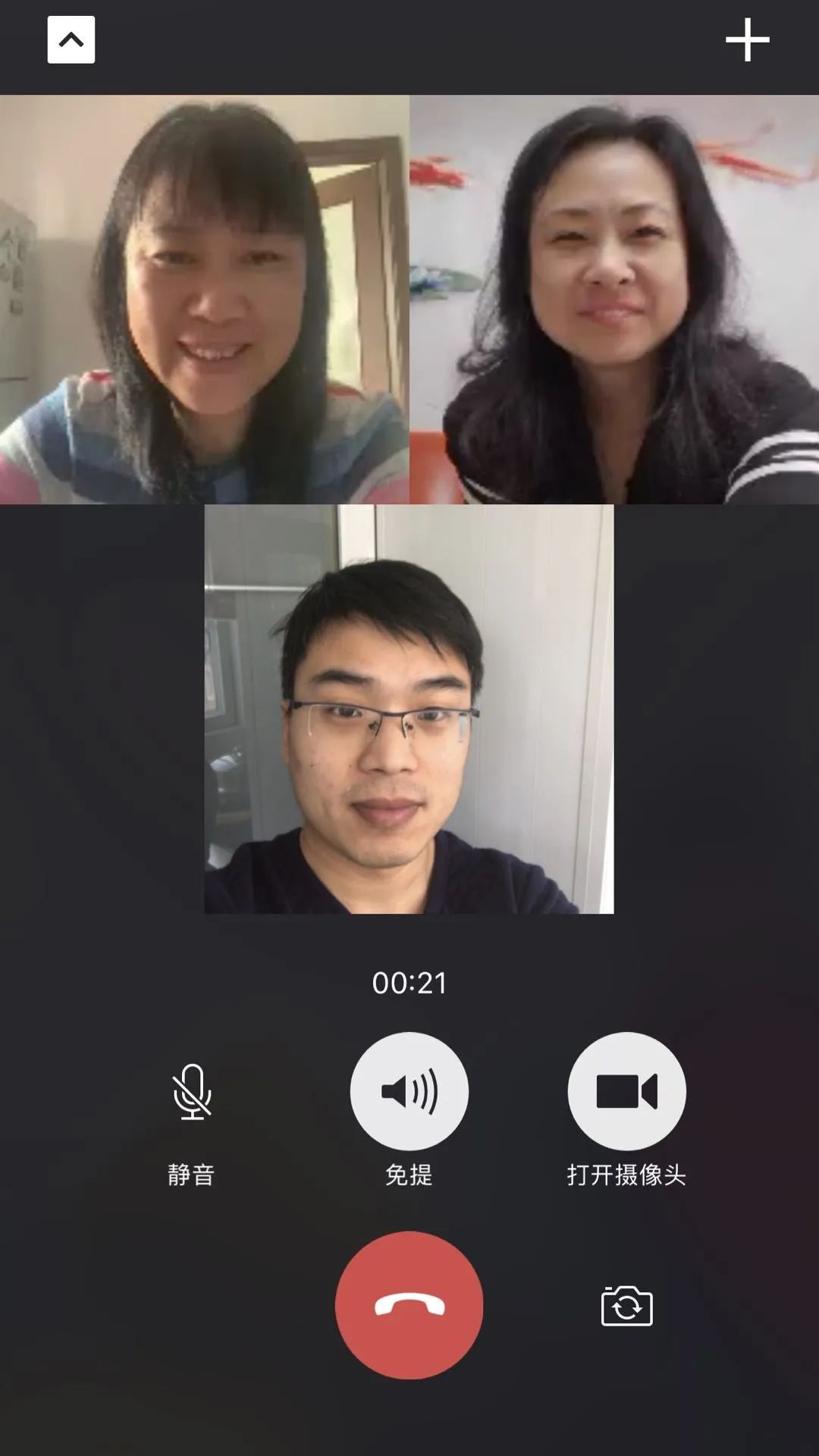Mute the microphone with 静音
819x1456 pixels.
tap(192, 1092)
